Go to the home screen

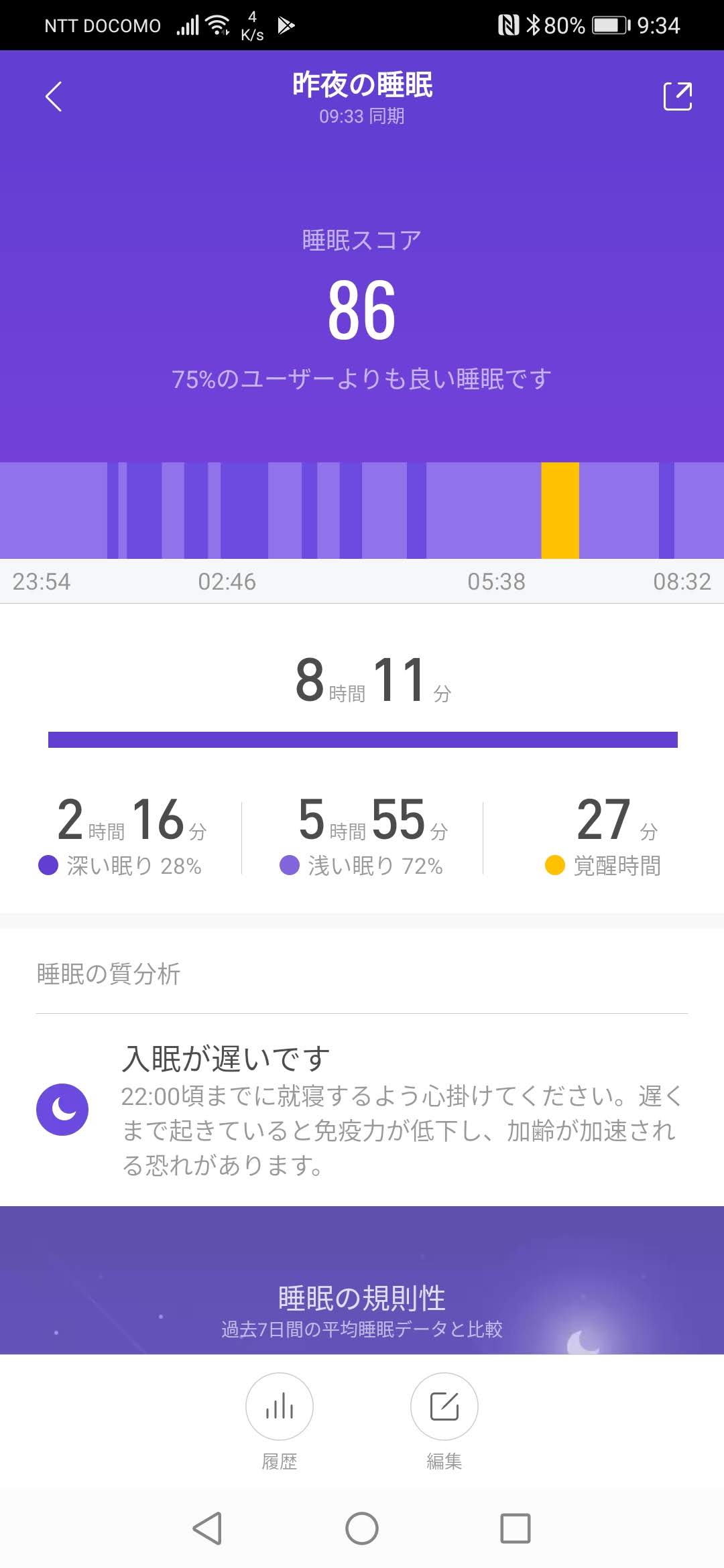click(362, 1528)
